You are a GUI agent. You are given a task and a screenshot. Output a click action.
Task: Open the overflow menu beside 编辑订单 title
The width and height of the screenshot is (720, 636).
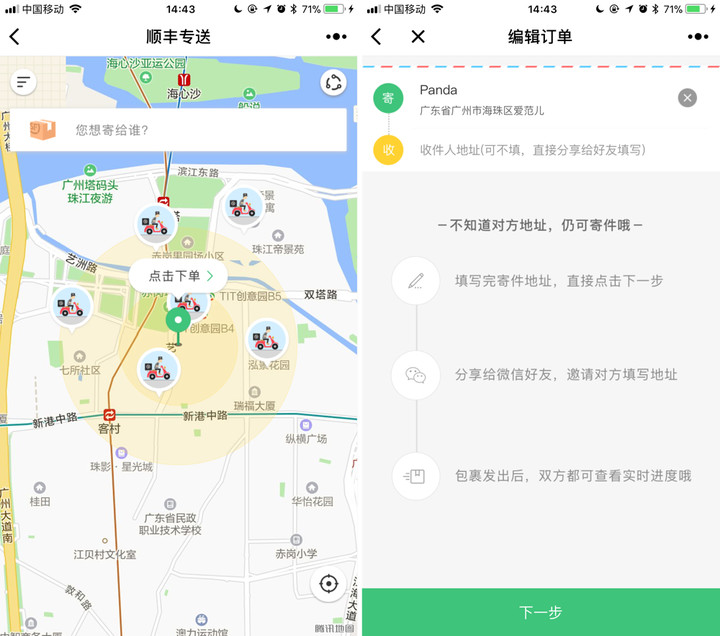(x=698, y=37)
